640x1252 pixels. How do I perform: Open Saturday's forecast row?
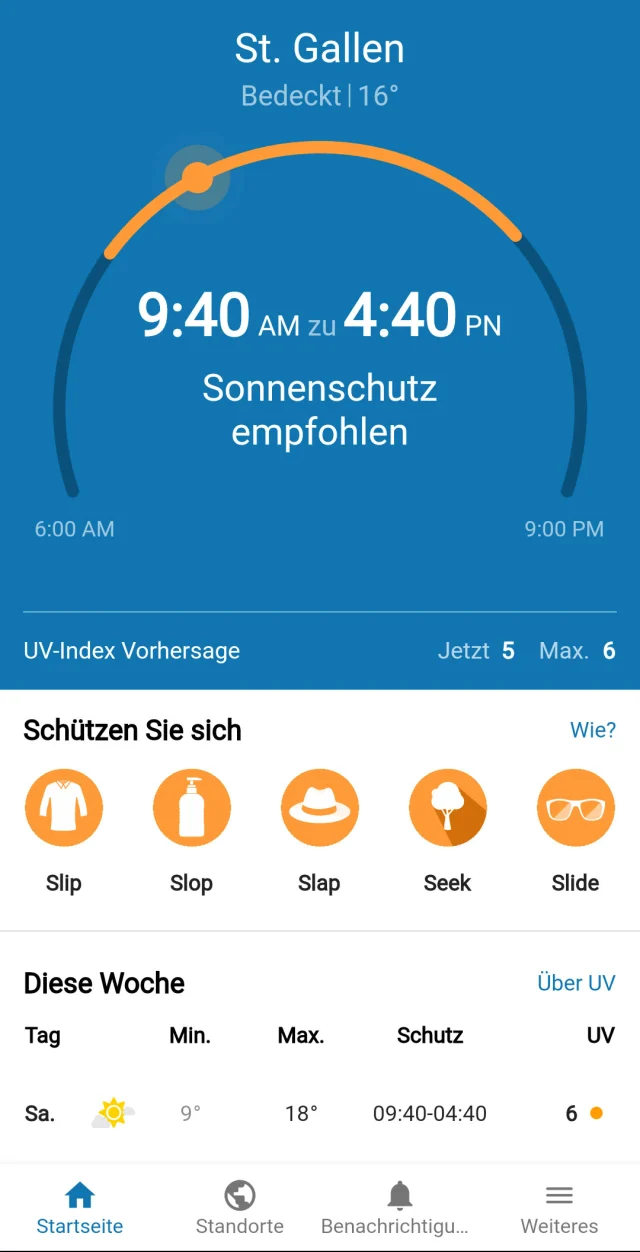(320, 1113)
